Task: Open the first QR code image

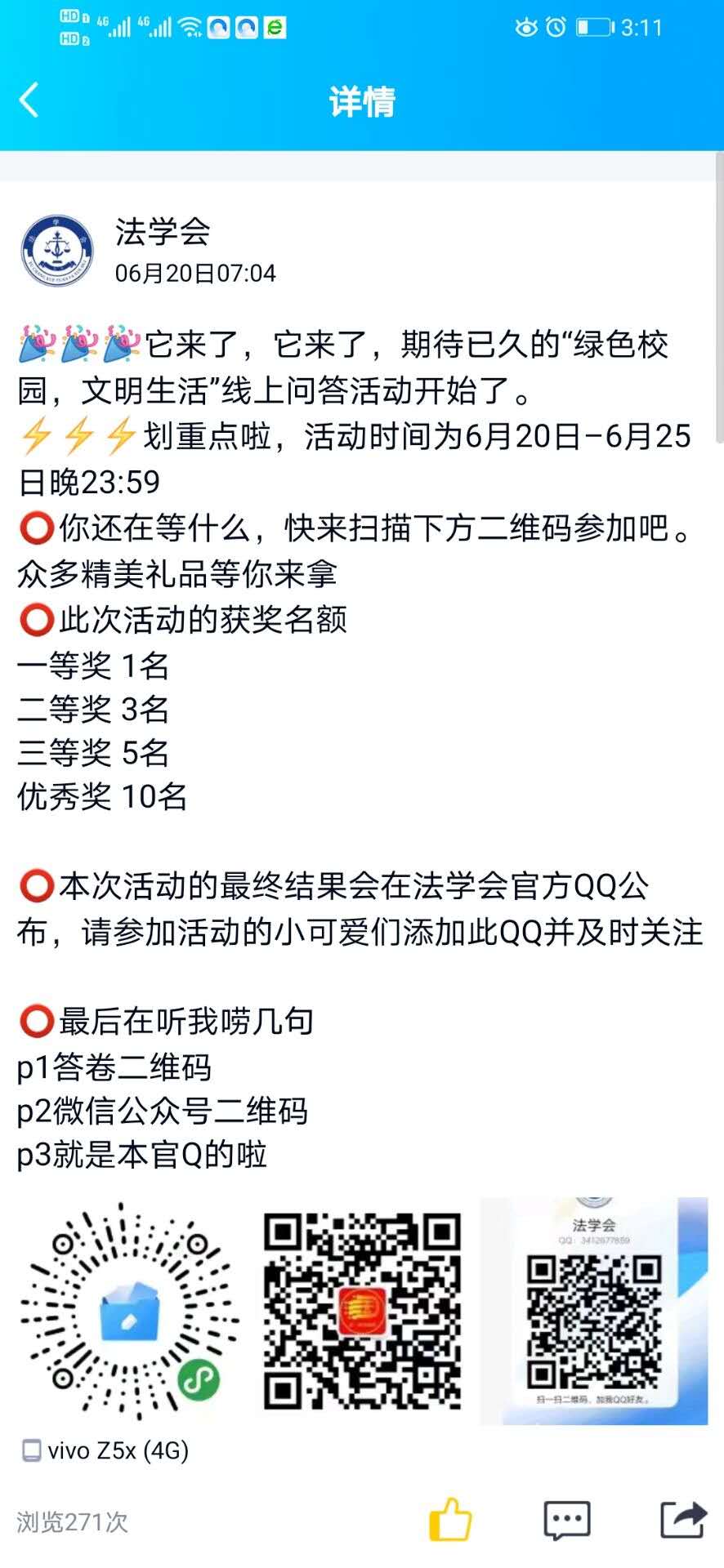Action: point(130,1312)
